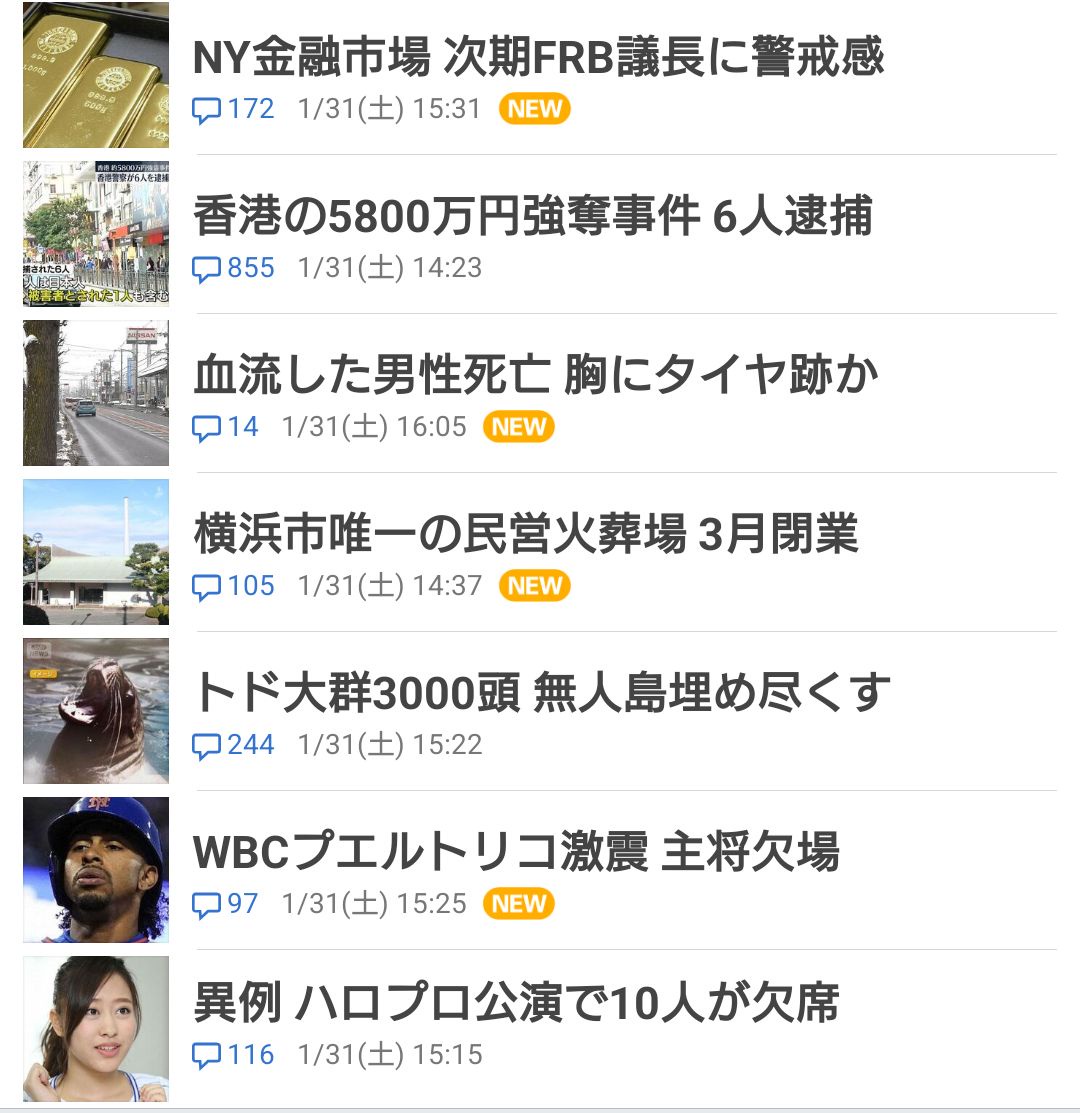Open the NY金融市場 次期FRB議長 headline
1080x1113 pixels.
538,58
